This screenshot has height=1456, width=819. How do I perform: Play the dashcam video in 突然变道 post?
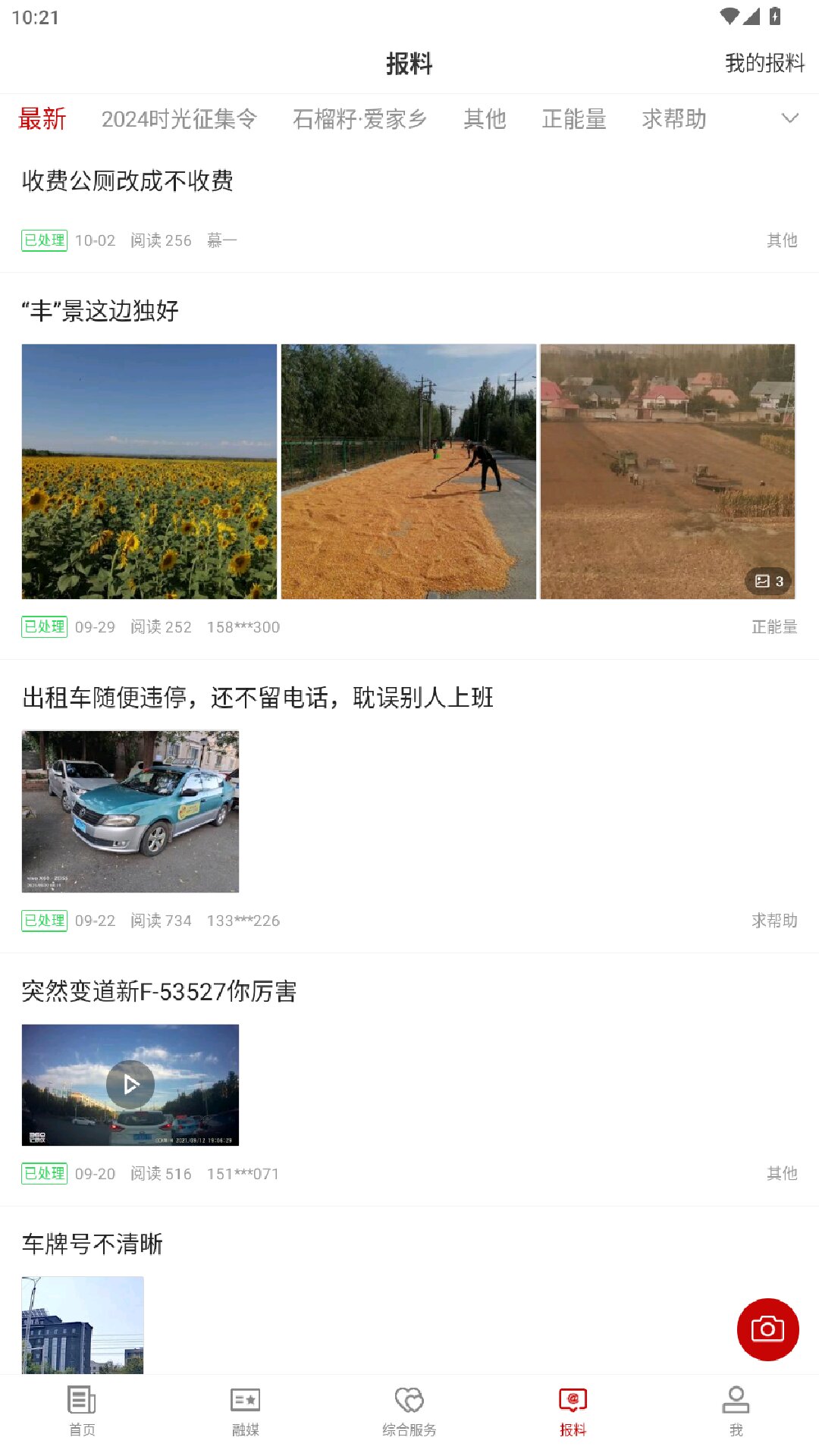pyautogui.click(x=130, y=1084)
